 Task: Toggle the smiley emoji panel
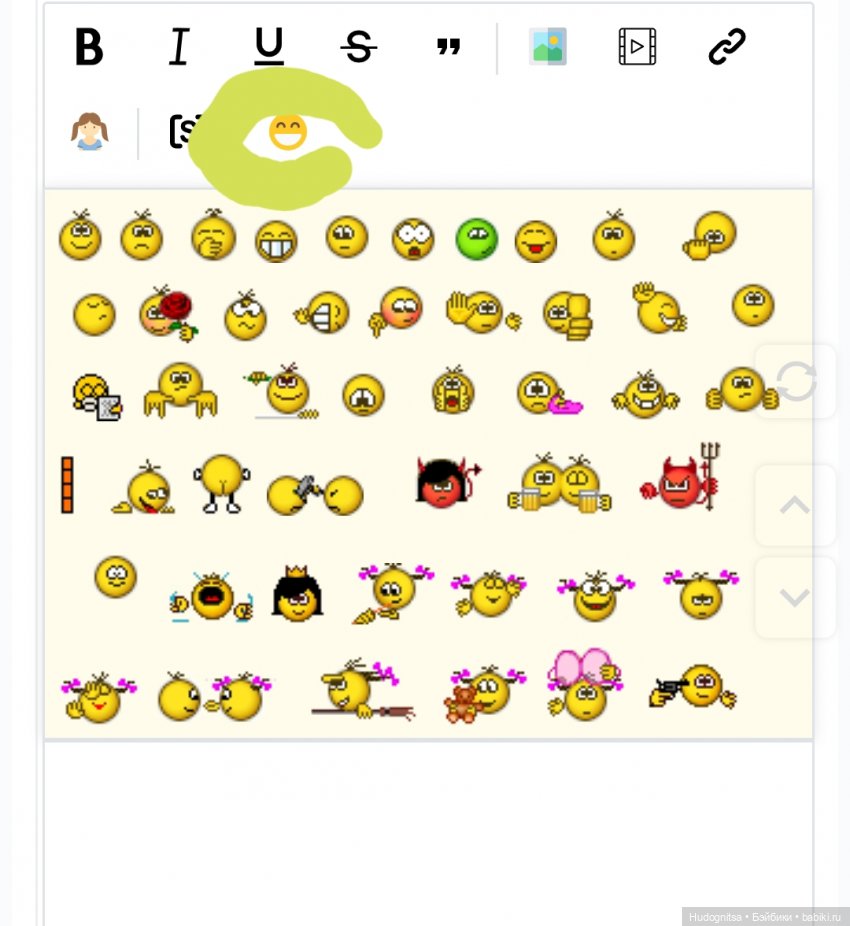(288, 132)
